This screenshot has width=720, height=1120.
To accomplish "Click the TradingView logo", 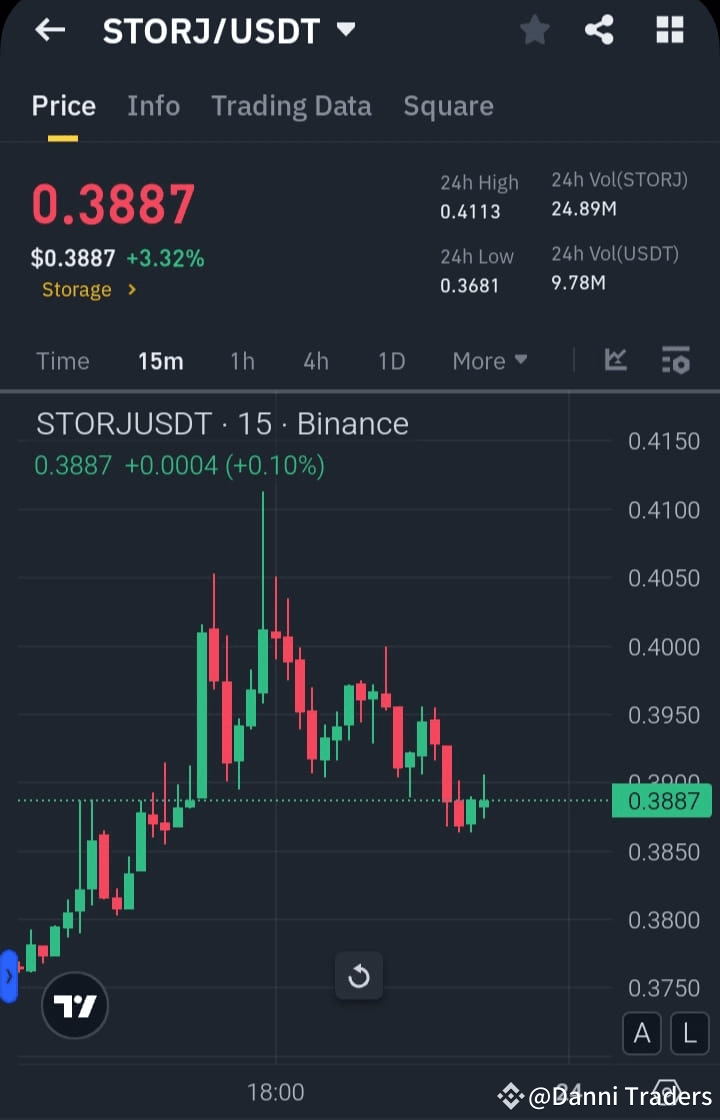I will pyautogui.click(x=75, y=1005).
